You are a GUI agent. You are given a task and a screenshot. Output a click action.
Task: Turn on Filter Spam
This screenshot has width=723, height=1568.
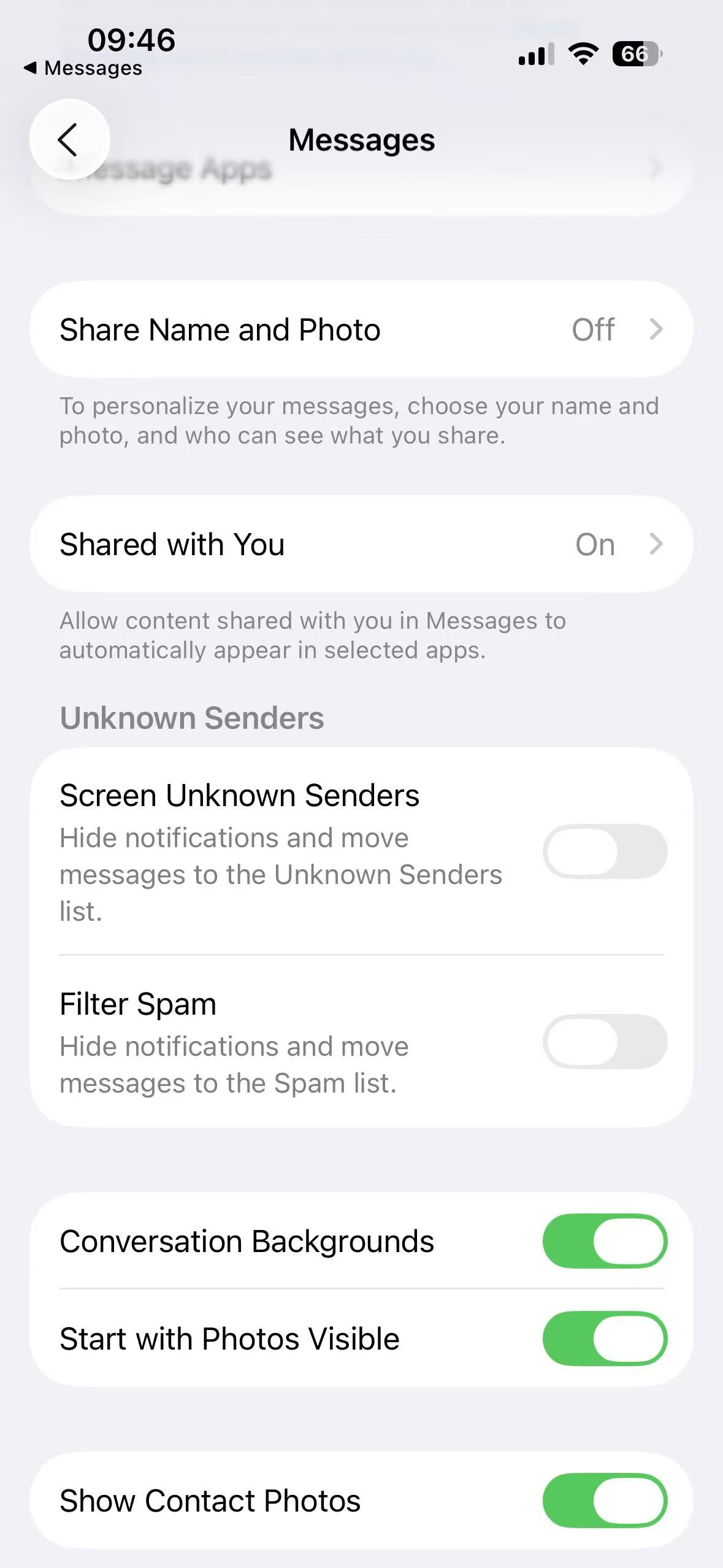click(605, 1041)
